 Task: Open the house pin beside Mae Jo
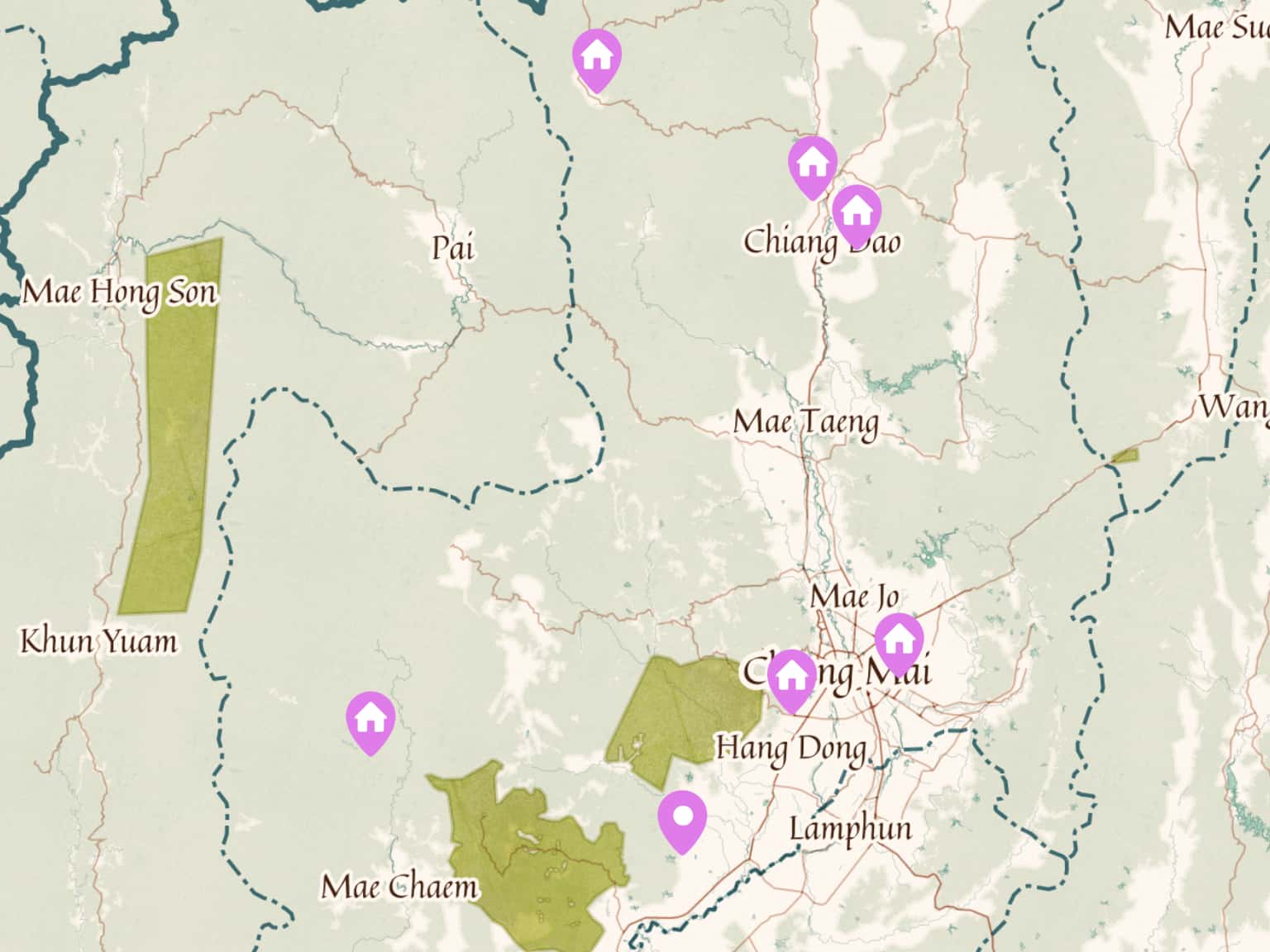click(898, 642)
